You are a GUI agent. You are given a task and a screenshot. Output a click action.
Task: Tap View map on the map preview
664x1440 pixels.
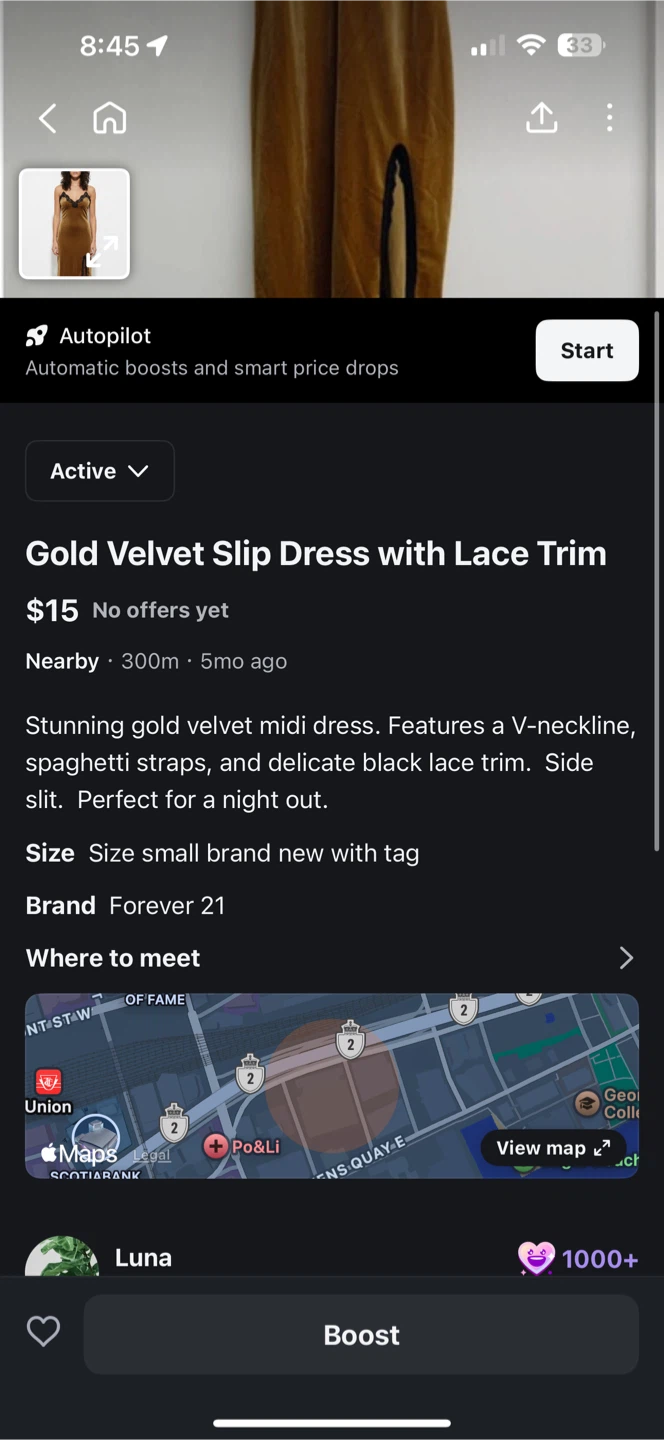[x=553, y=1148]
